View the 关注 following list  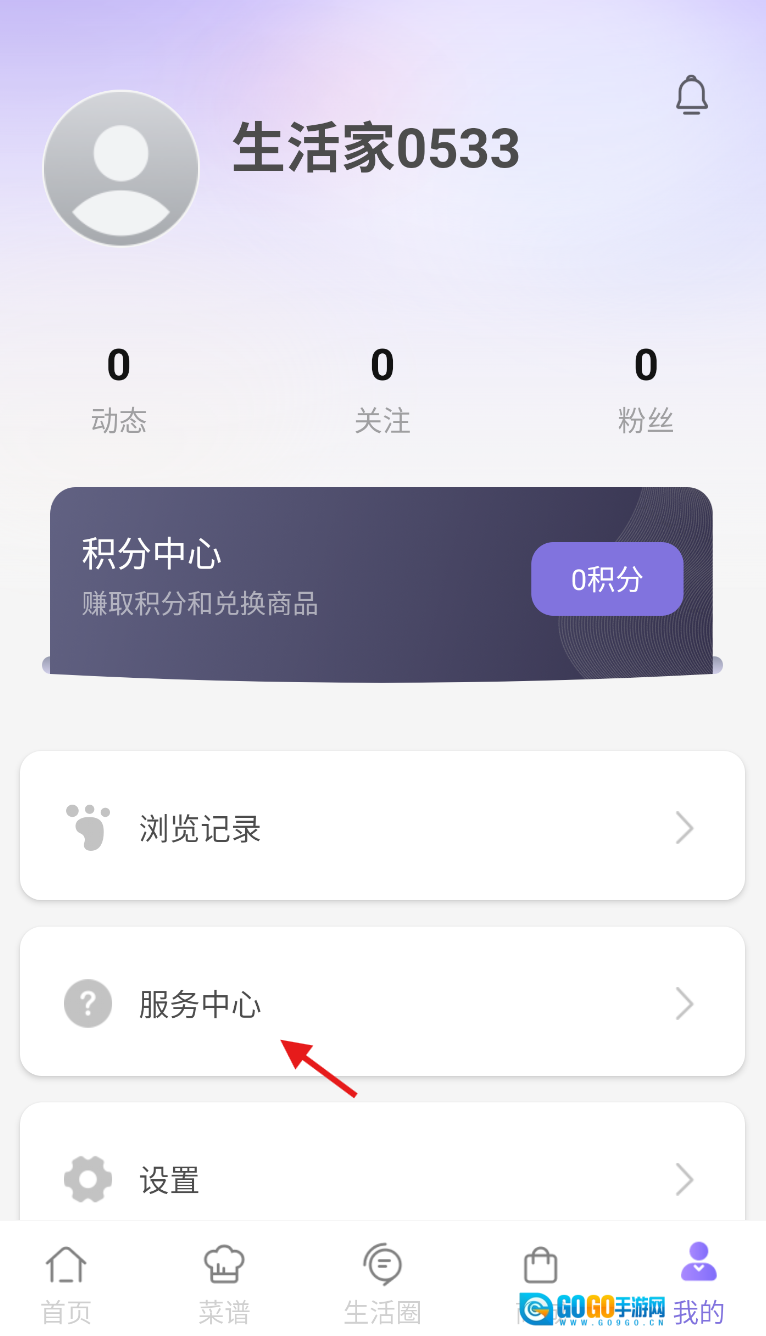382,390
